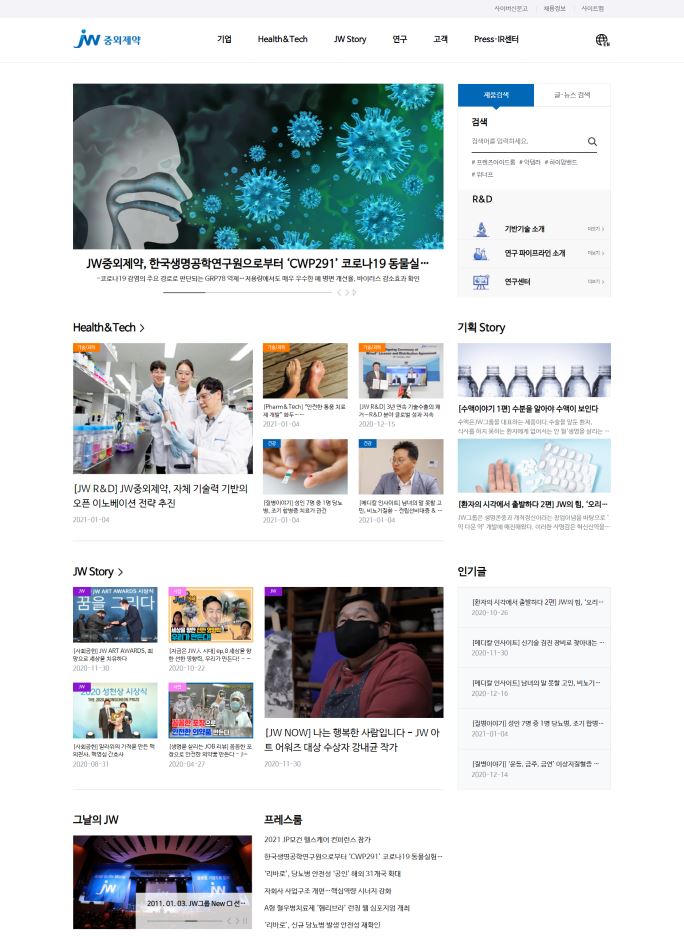Open the CWP291 코로나19 banner article
The height and width of the screenshot is (952, 684).
pyautogui.click(x=258, y=264)
